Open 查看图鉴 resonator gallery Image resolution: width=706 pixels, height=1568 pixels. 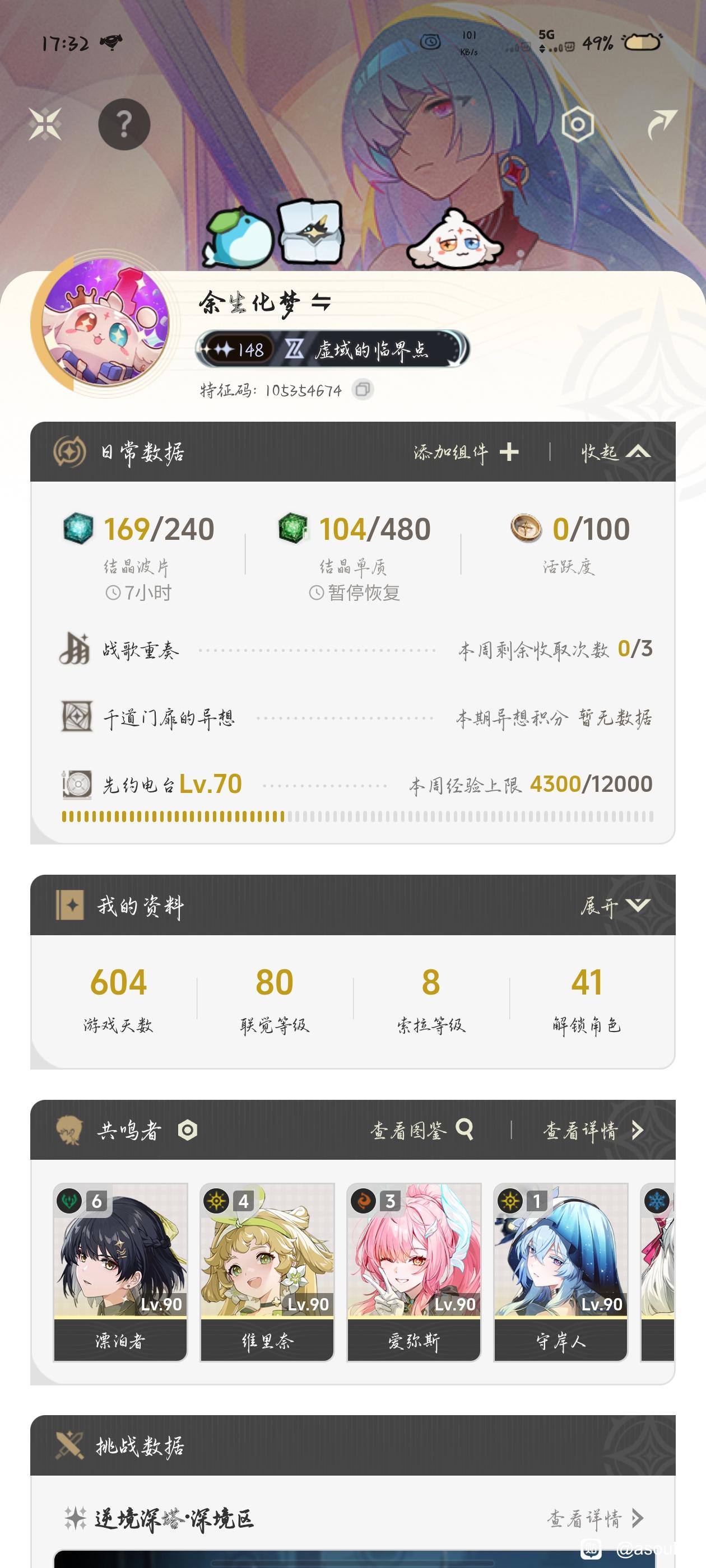(x=421, y=1130)
